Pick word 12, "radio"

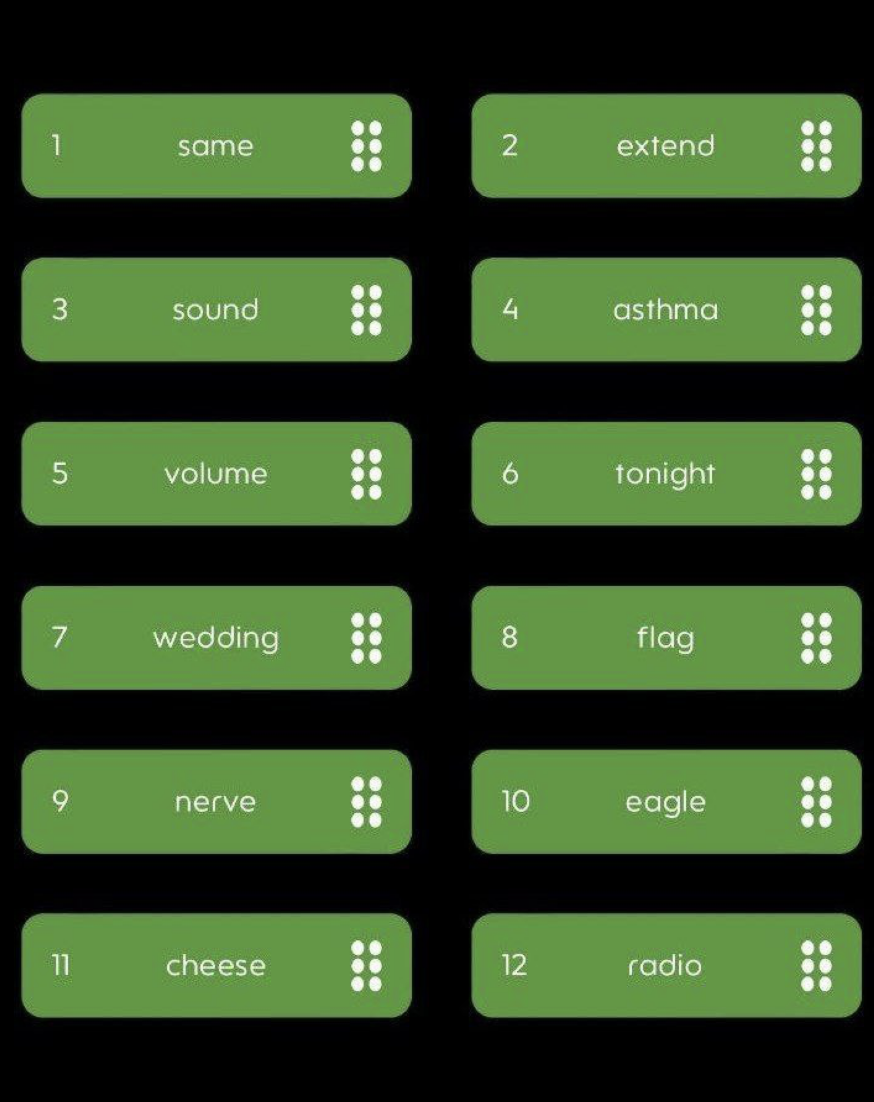click(x=665, y=966)
